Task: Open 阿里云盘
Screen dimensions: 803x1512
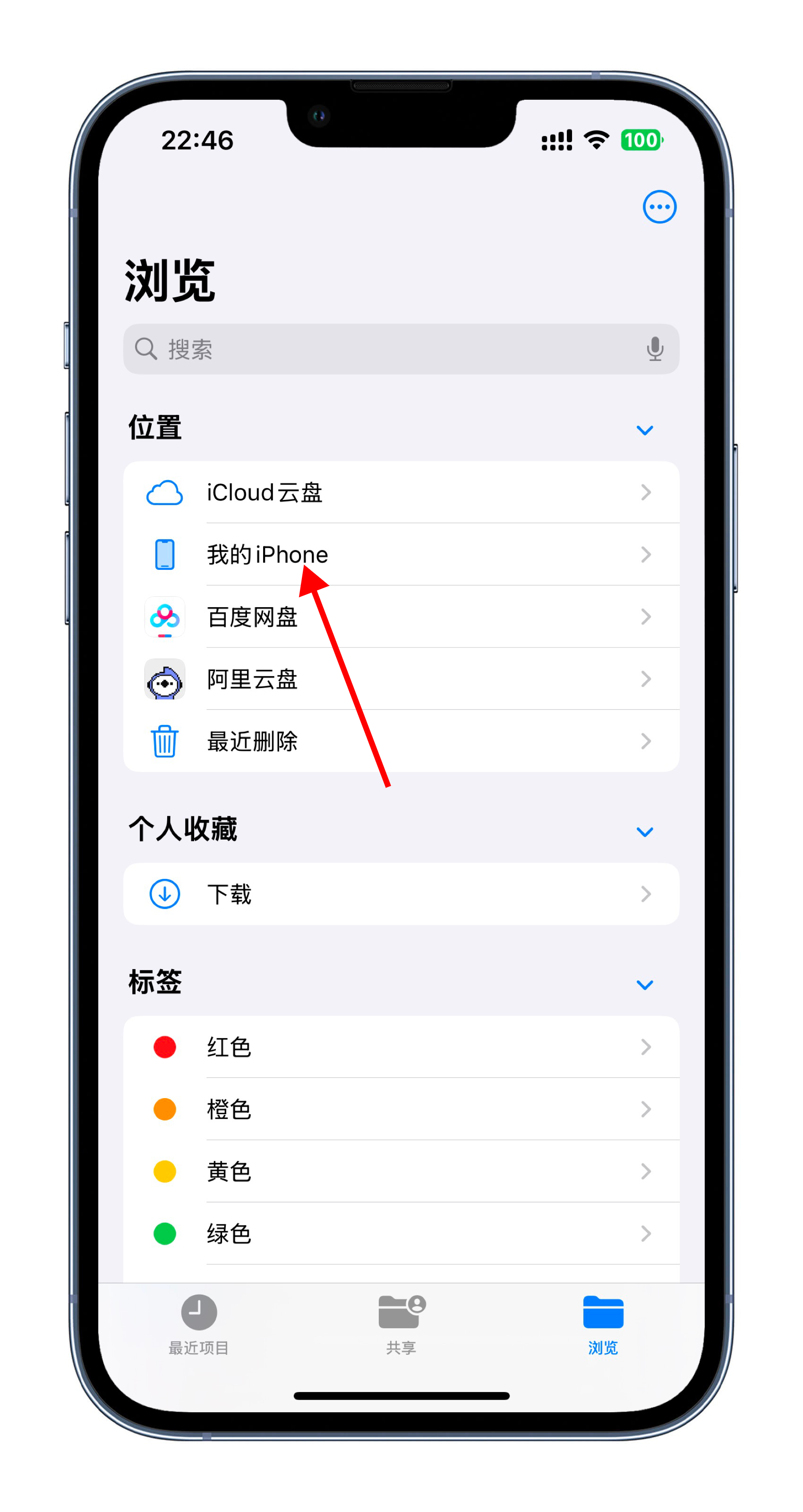Action: tap(401, 679)
